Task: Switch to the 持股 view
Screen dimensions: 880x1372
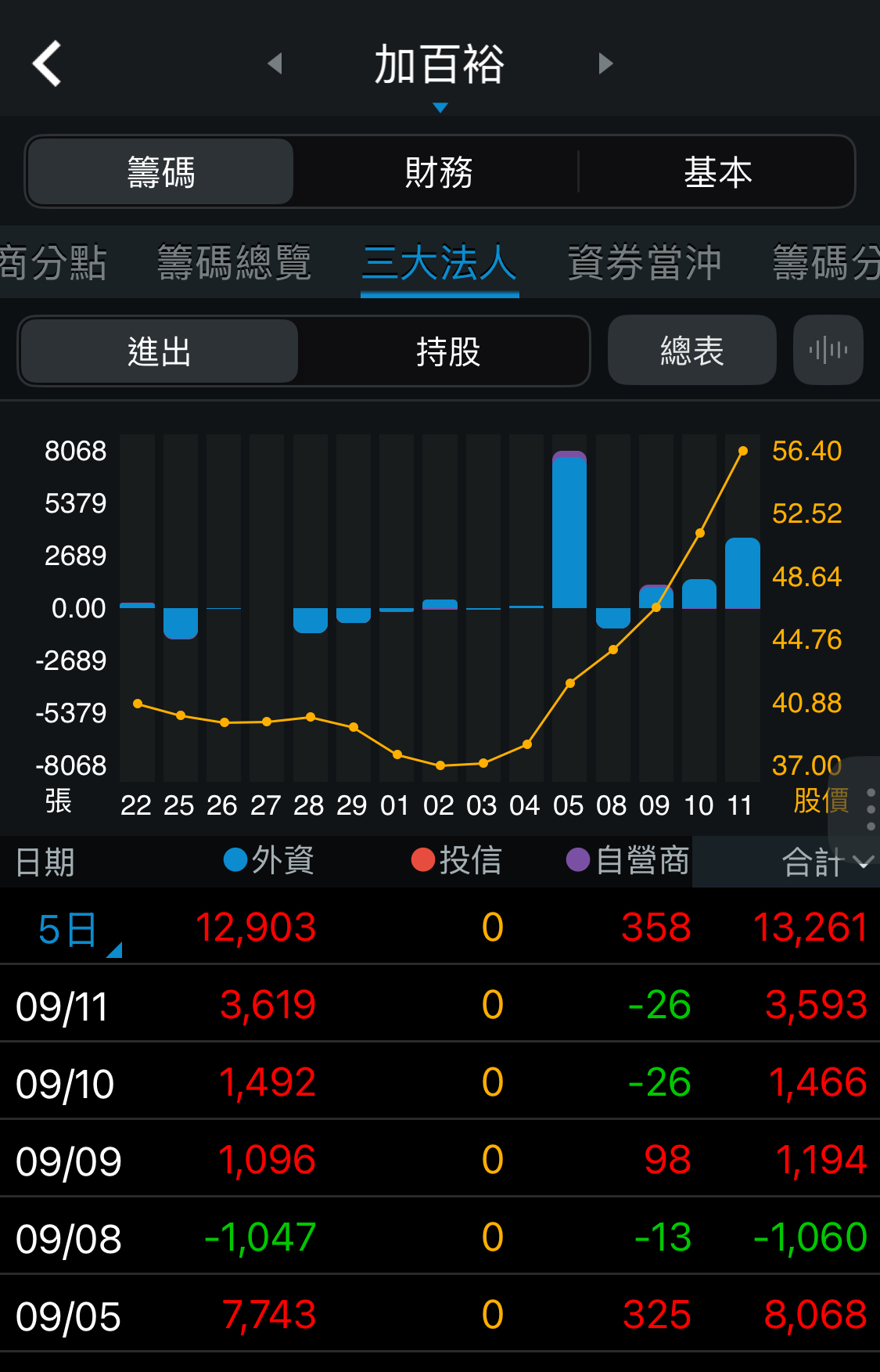Action: (x=447, y=351)
